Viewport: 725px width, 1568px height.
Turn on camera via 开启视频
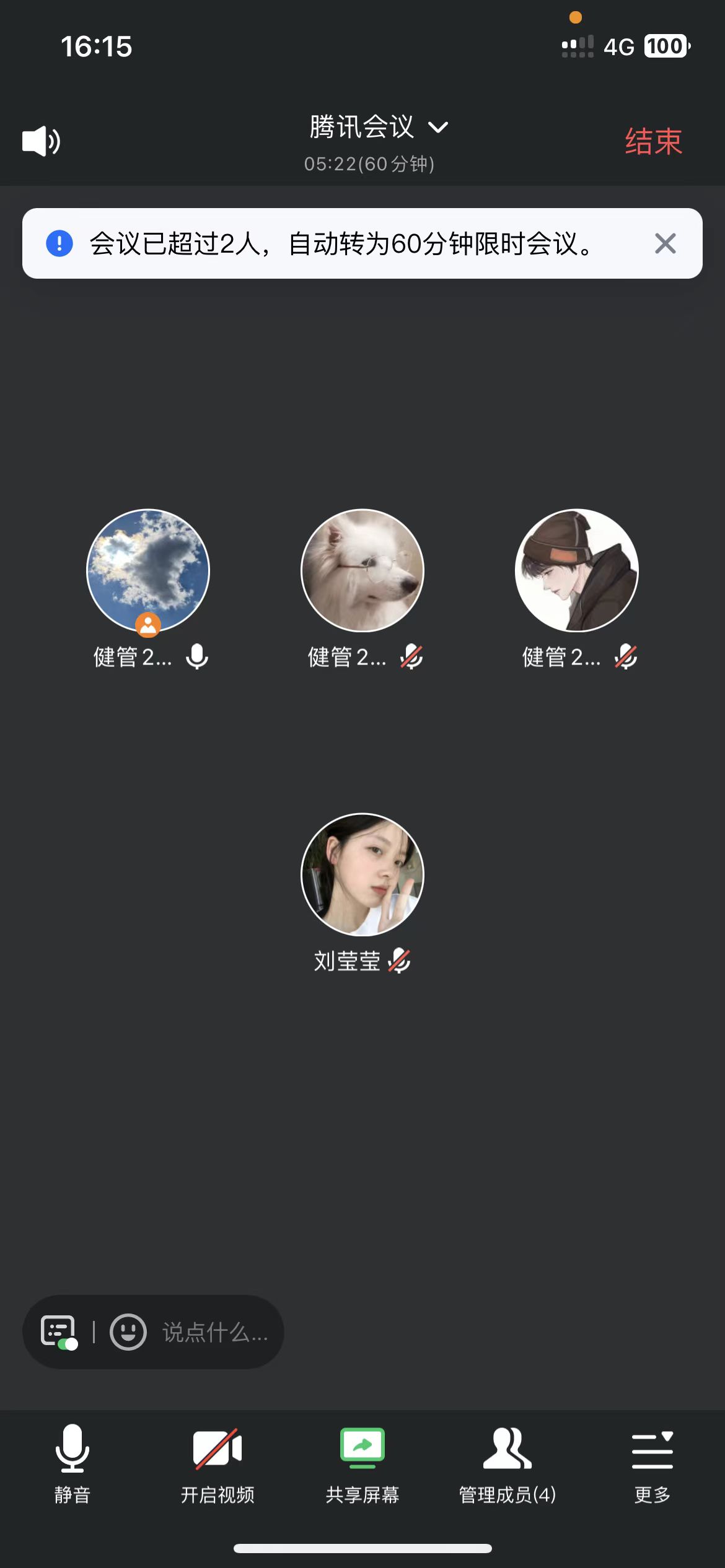point(217,1464)
